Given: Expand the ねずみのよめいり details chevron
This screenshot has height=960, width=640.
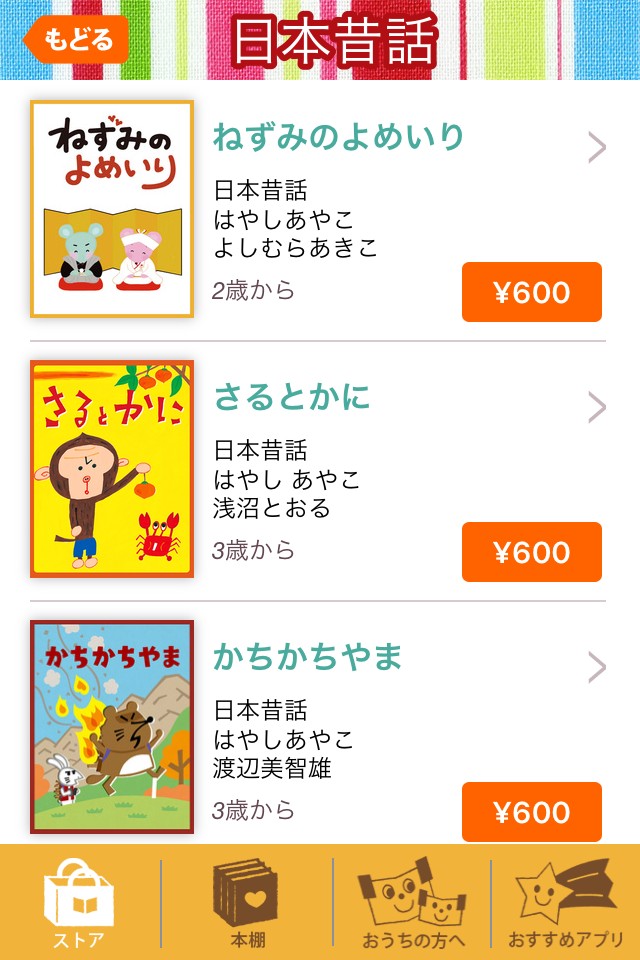Looking at the screenshot, I should (x=597, y=148).
